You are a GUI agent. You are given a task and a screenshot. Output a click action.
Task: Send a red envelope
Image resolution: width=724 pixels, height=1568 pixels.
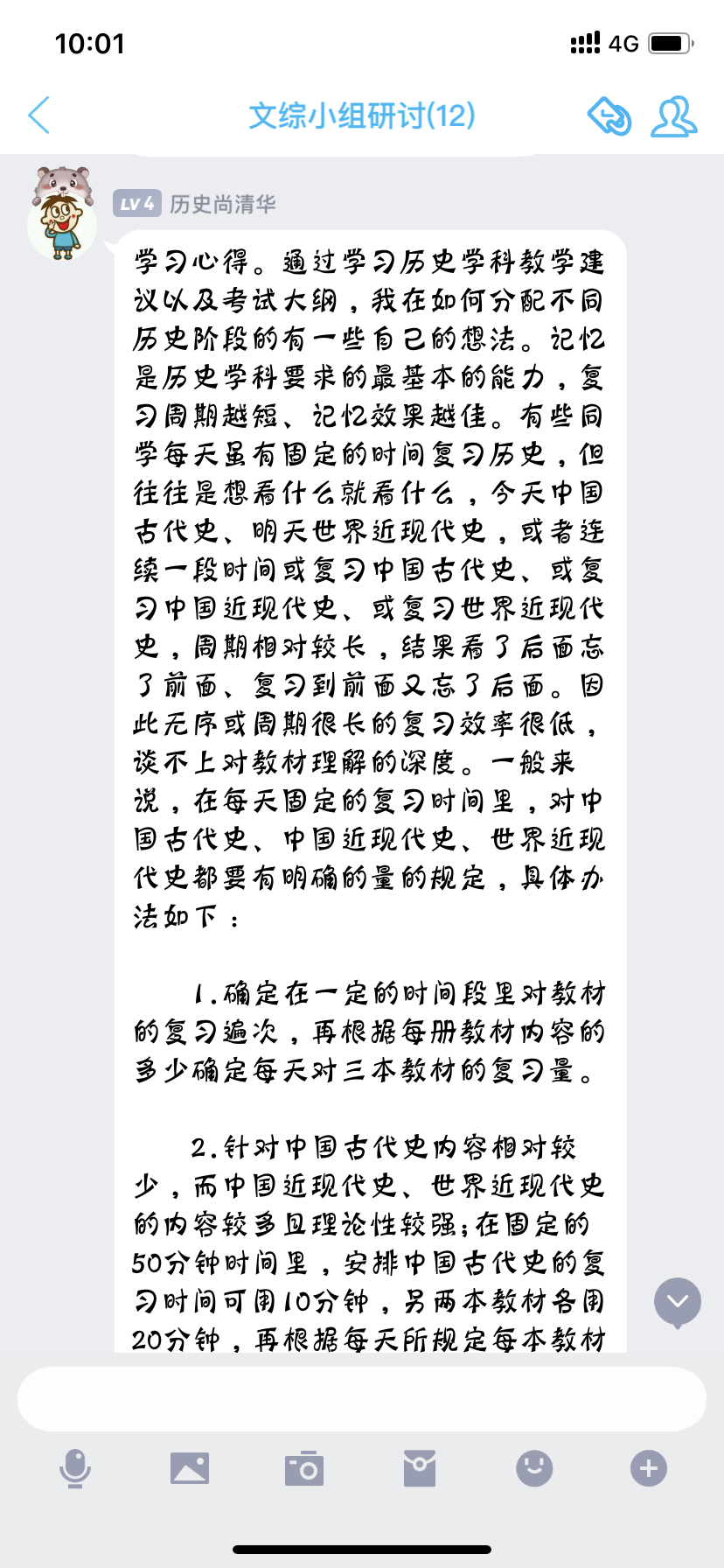420,1467
